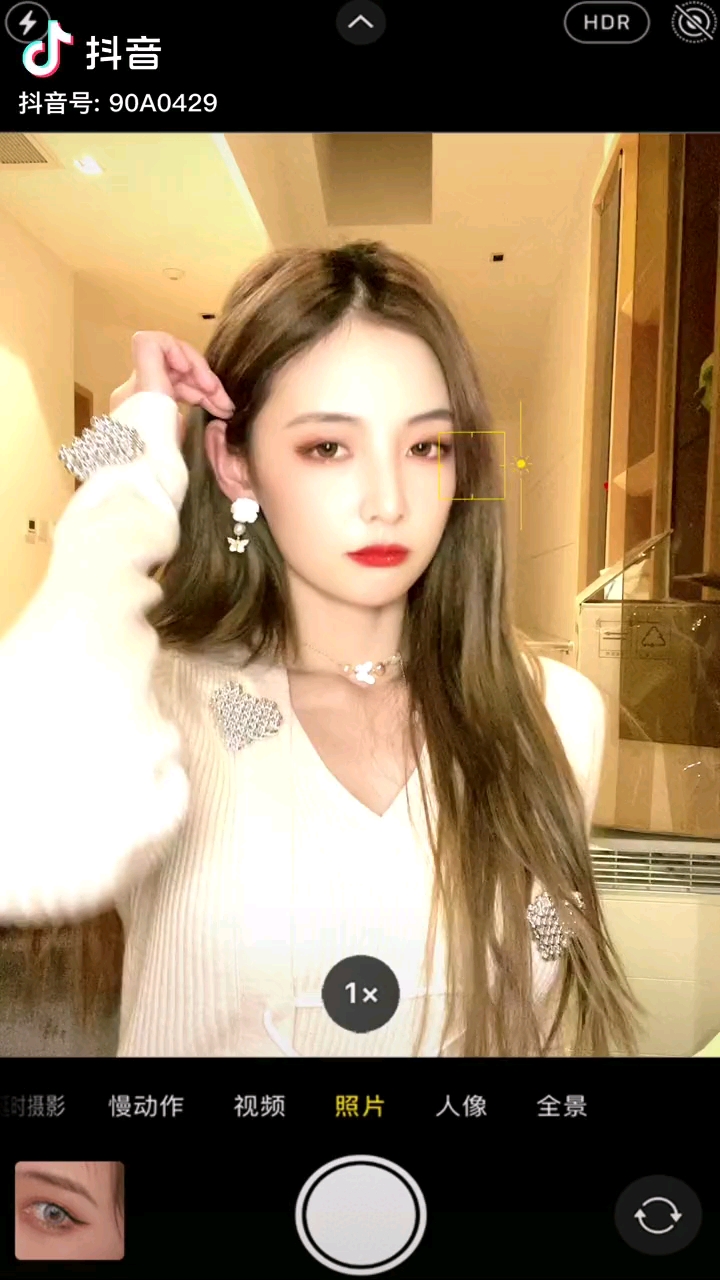Switch to 慢动作 mode
Viewport: 720px width, 1280px height.
[146, 1106]
